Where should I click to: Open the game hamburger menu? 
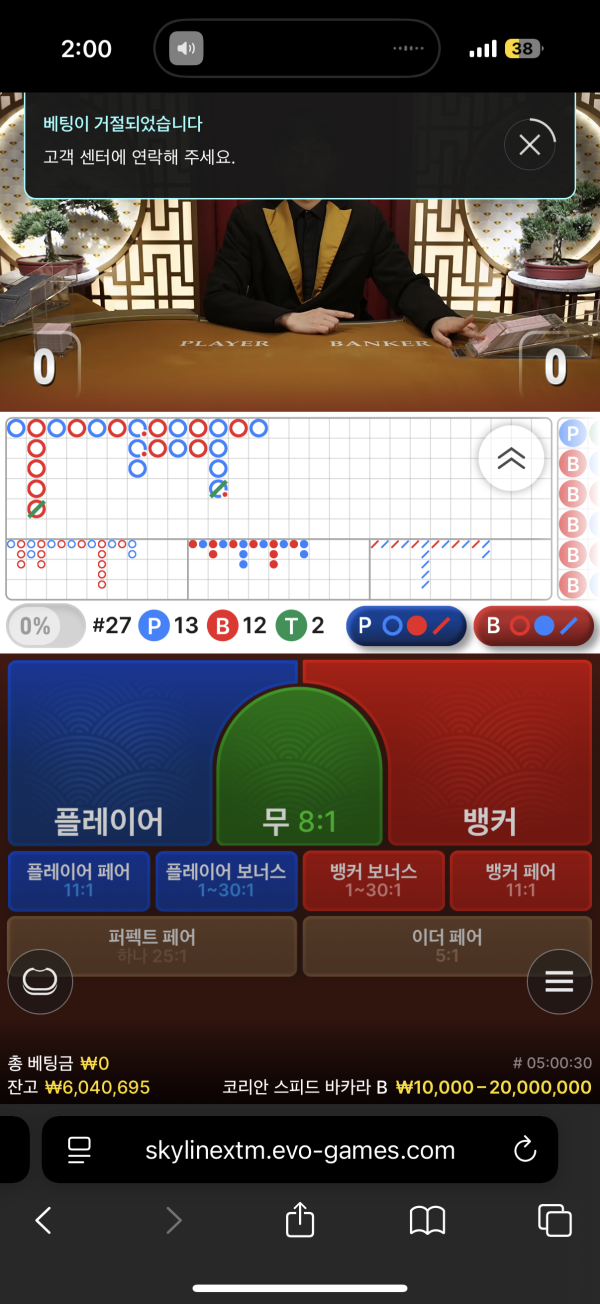559,982
